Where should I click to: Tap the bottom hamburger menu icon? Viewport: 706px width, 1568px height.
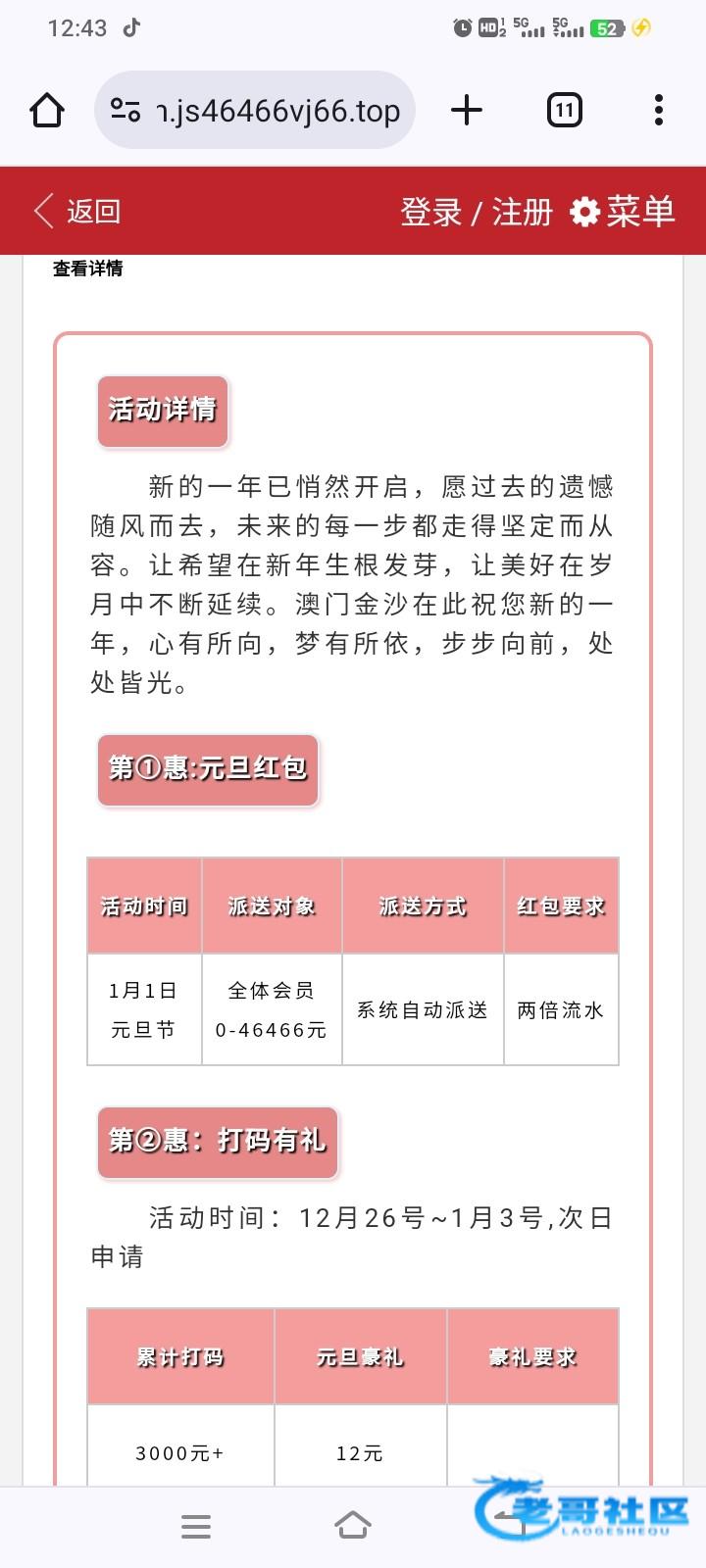point(196,1526)
